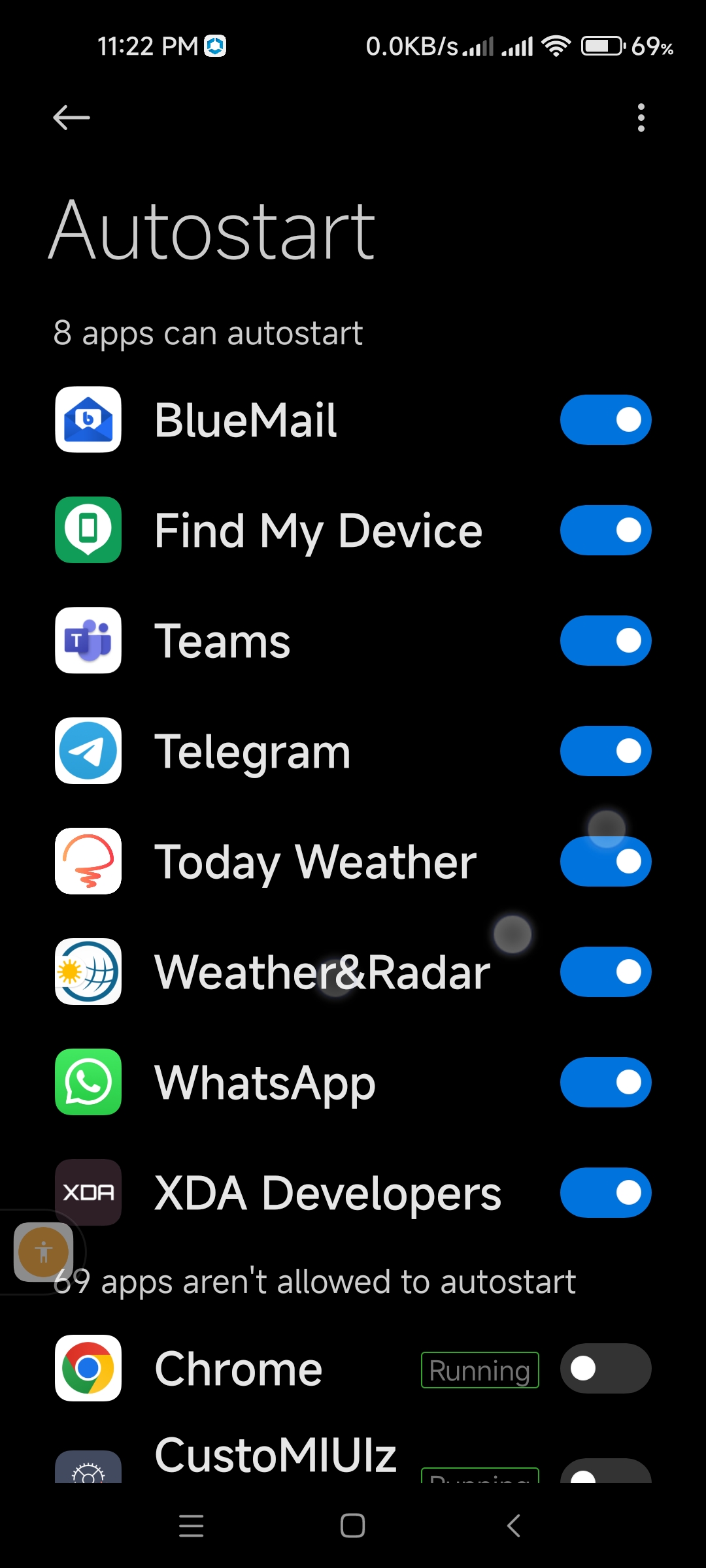The image size is (706, 1568).
Task: Disable Telegram autostart toggle
Action: coord(605,751)
